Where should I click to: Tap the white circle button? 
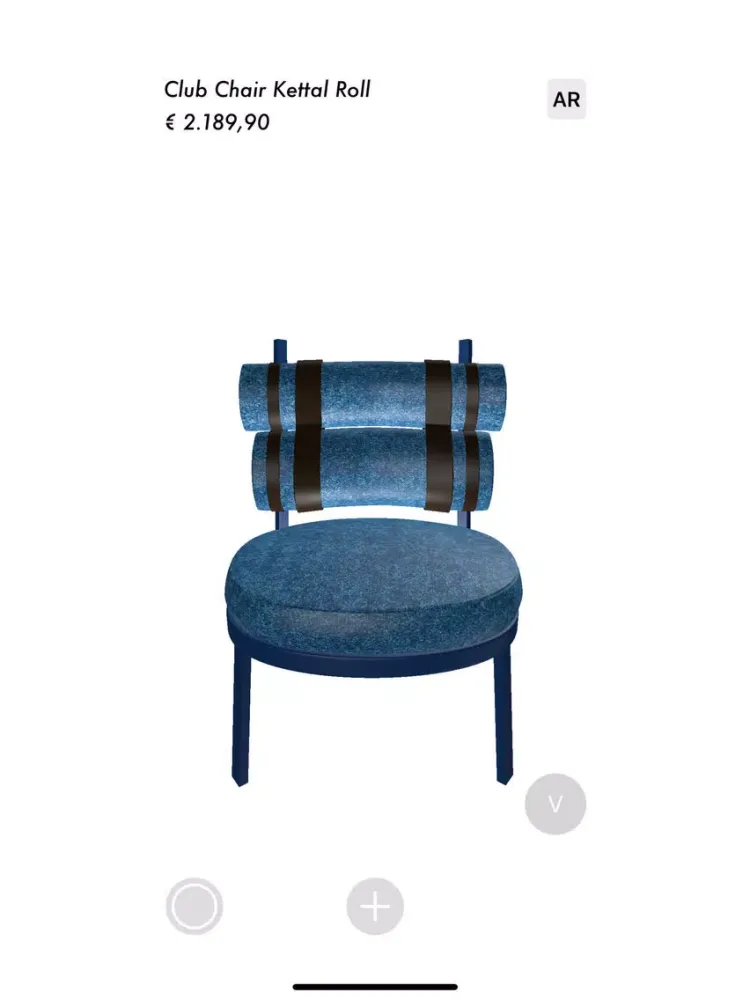click(x=194, y=907)
